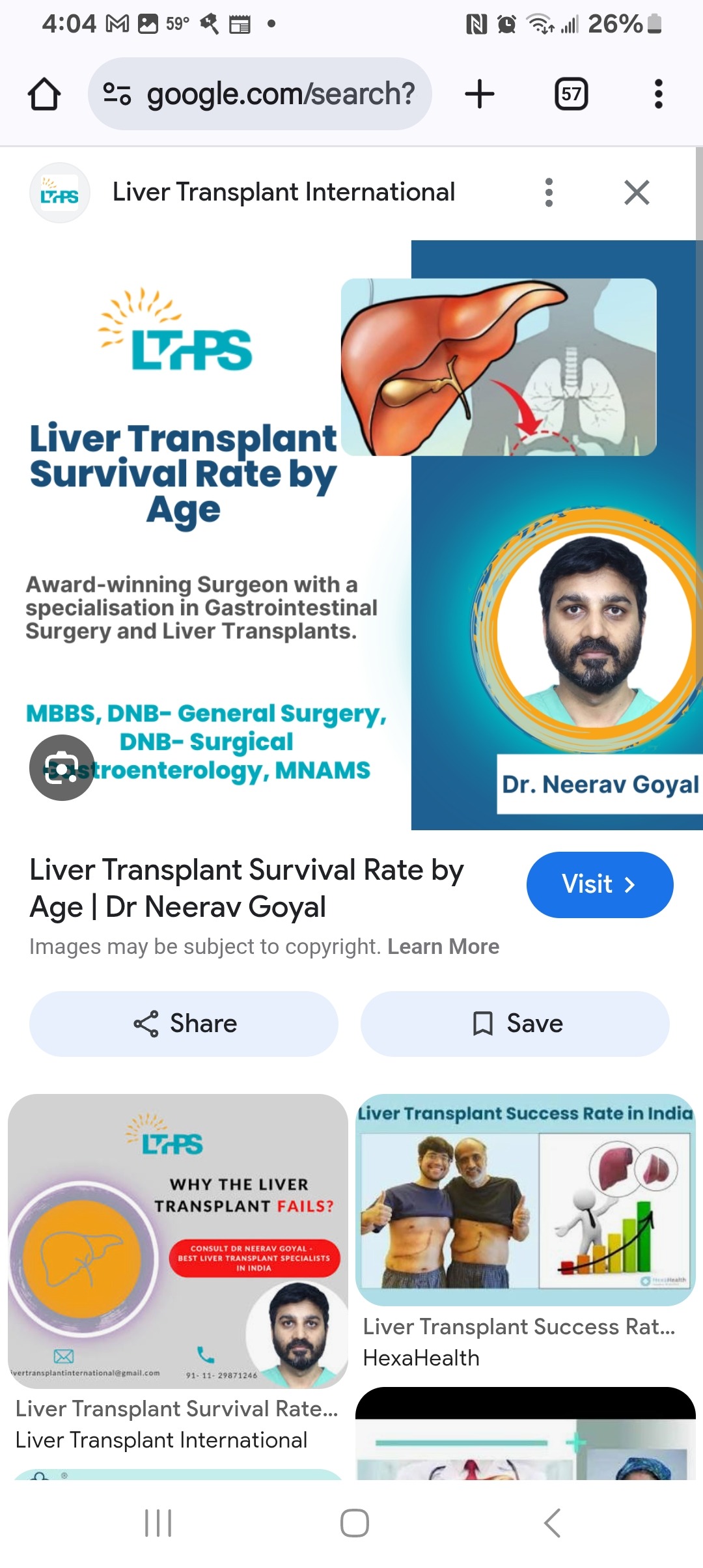Tap the google.com address bar
This screenshot has width=703, height=1568.
click(260, 94)
